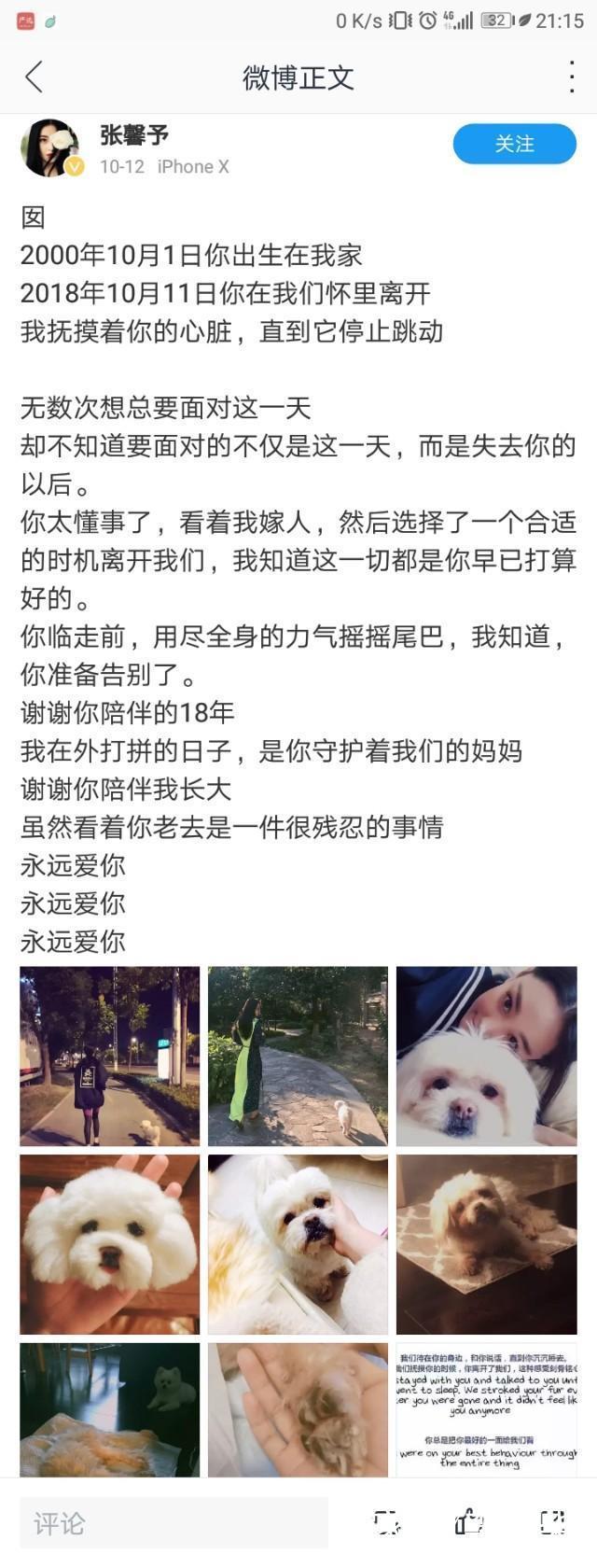View the photo of fur in a palm
The height and width of the screenshot is (1568, 597).
point(298,1409)
